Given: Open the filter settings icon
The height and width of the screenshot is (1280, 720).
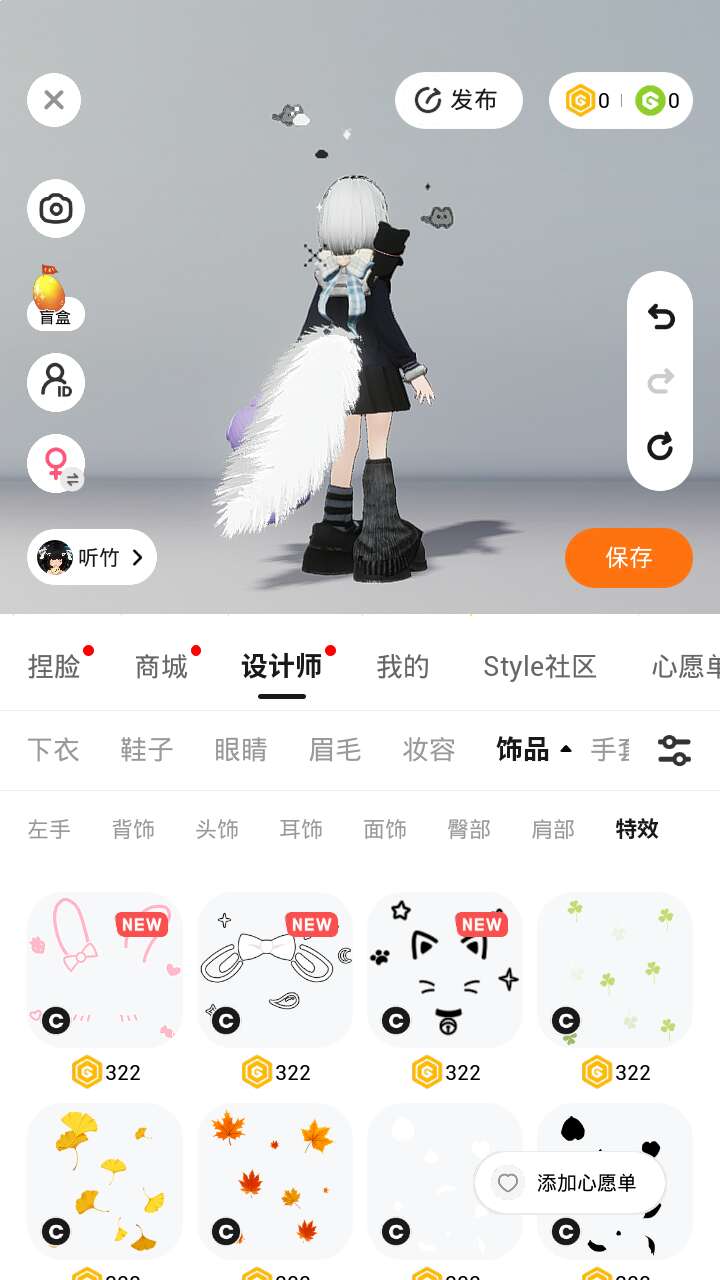Looking at the screenshot, I should tap(674, 750).
